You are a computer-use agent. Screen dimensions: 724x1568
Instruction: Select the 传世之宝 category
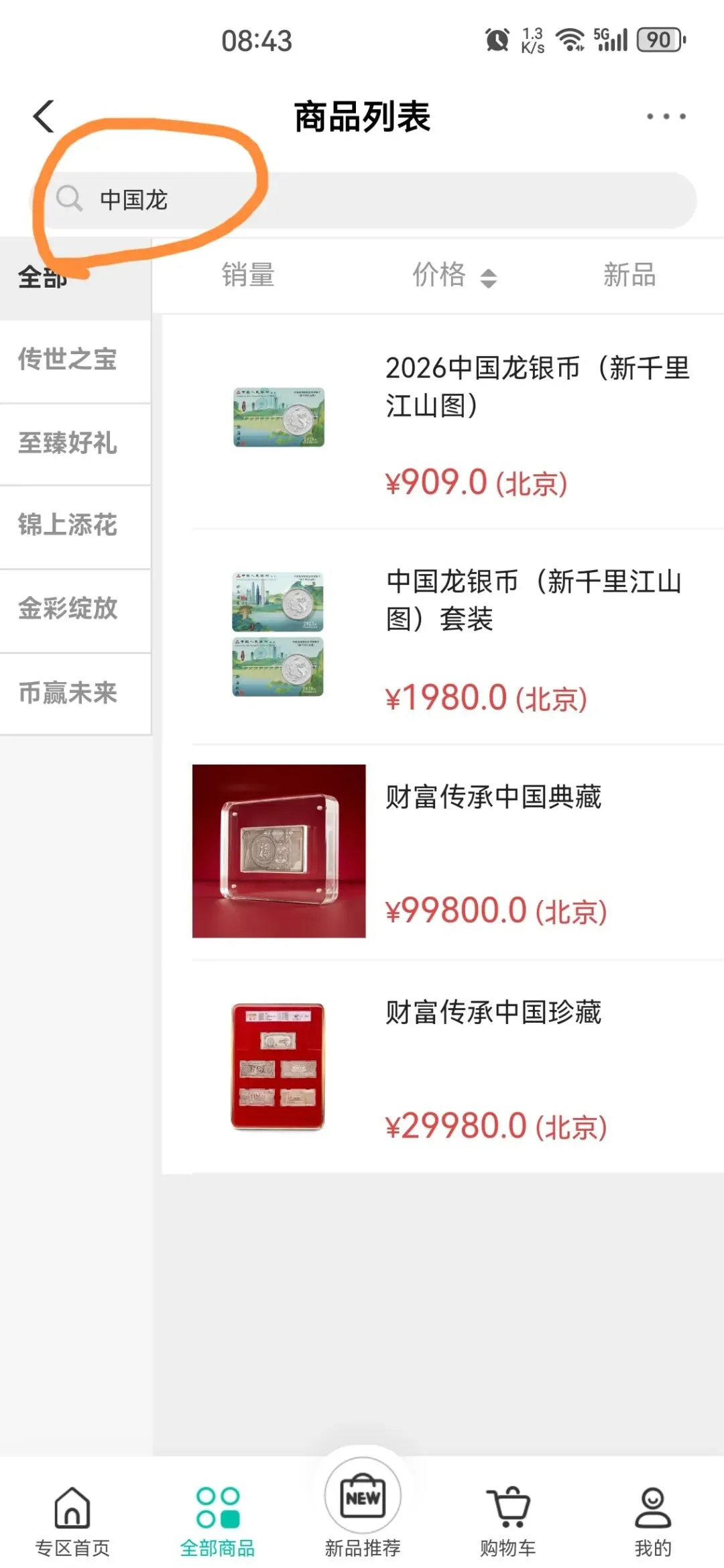click(x=75, y=361)
